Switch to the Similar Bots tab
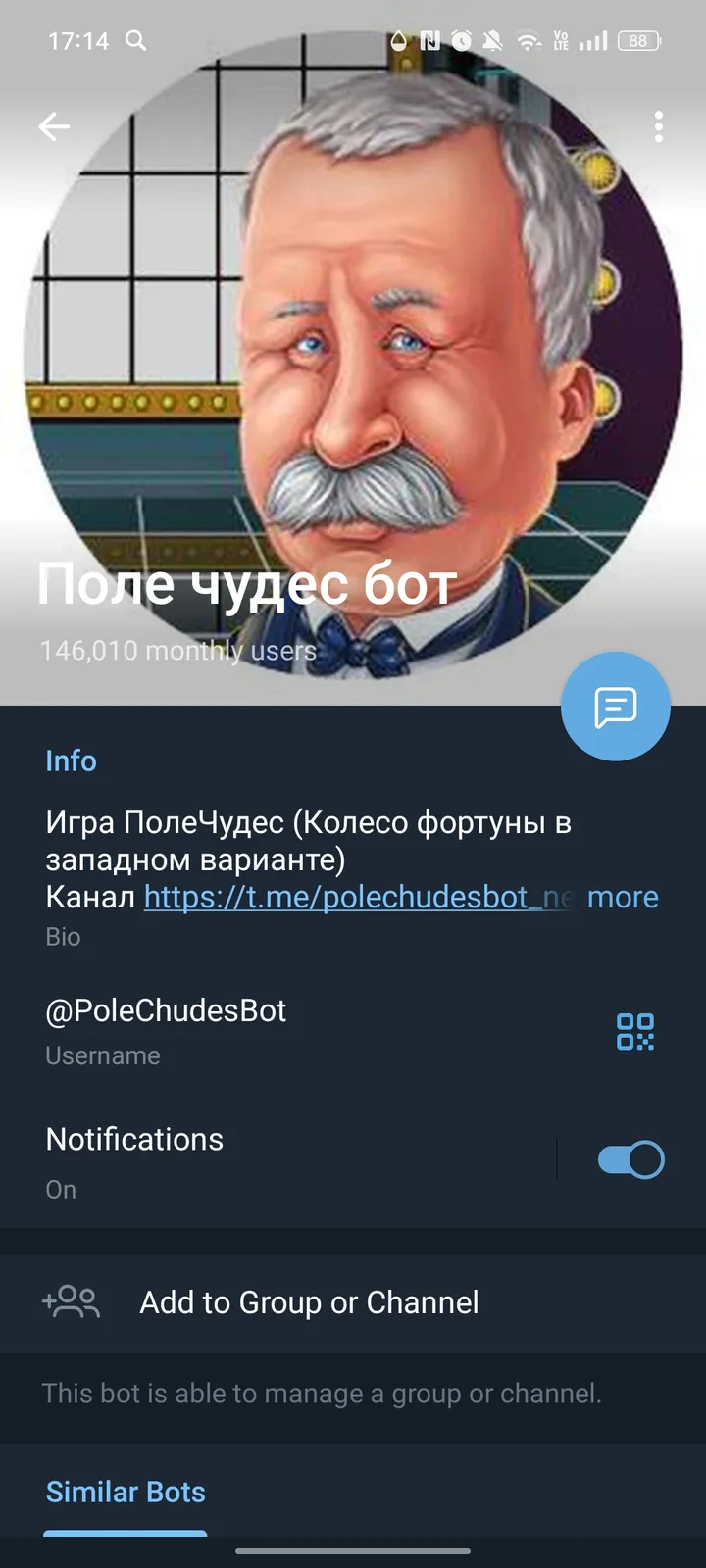This screenshot has width=706, height=1568. click(126, 1492)
